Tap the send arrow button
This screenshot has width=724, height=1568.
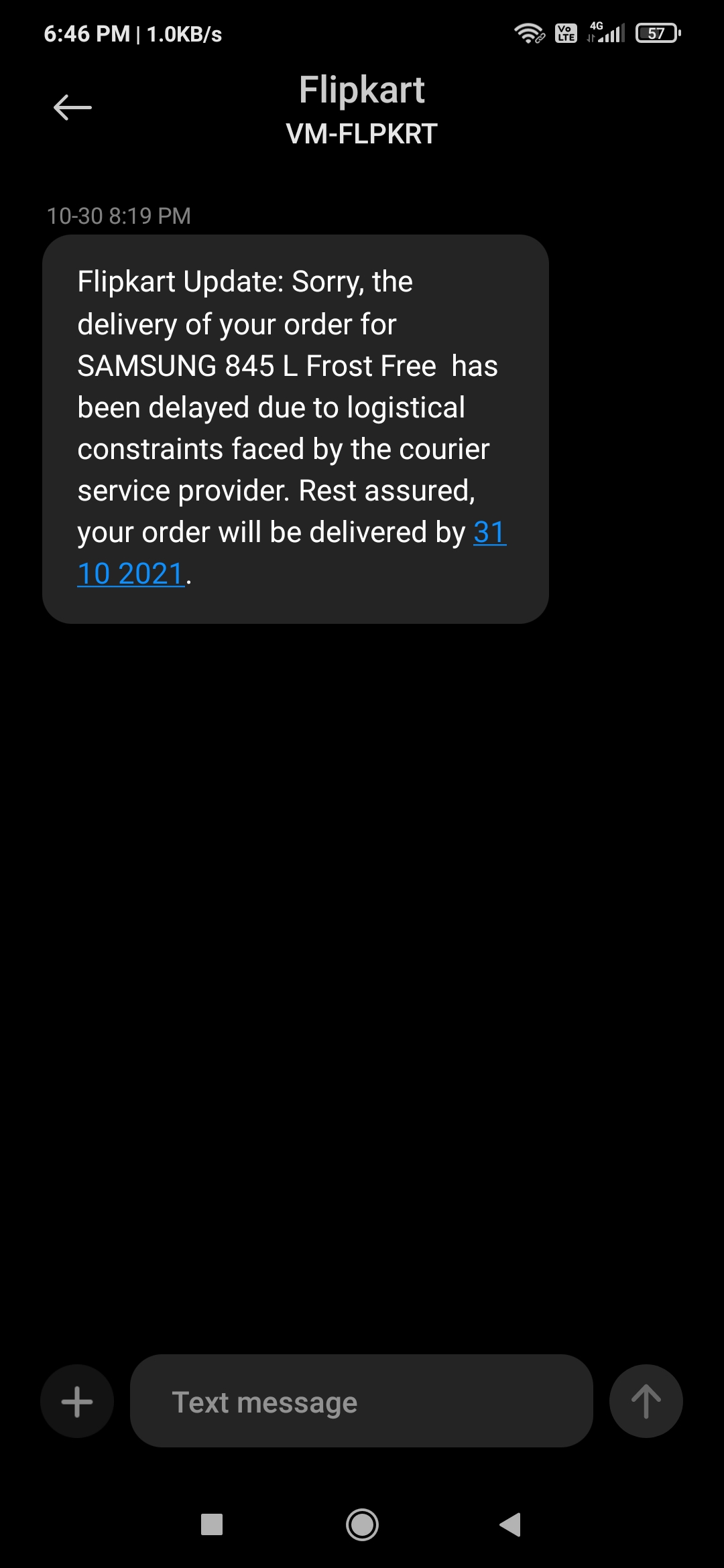[646, 1401]
